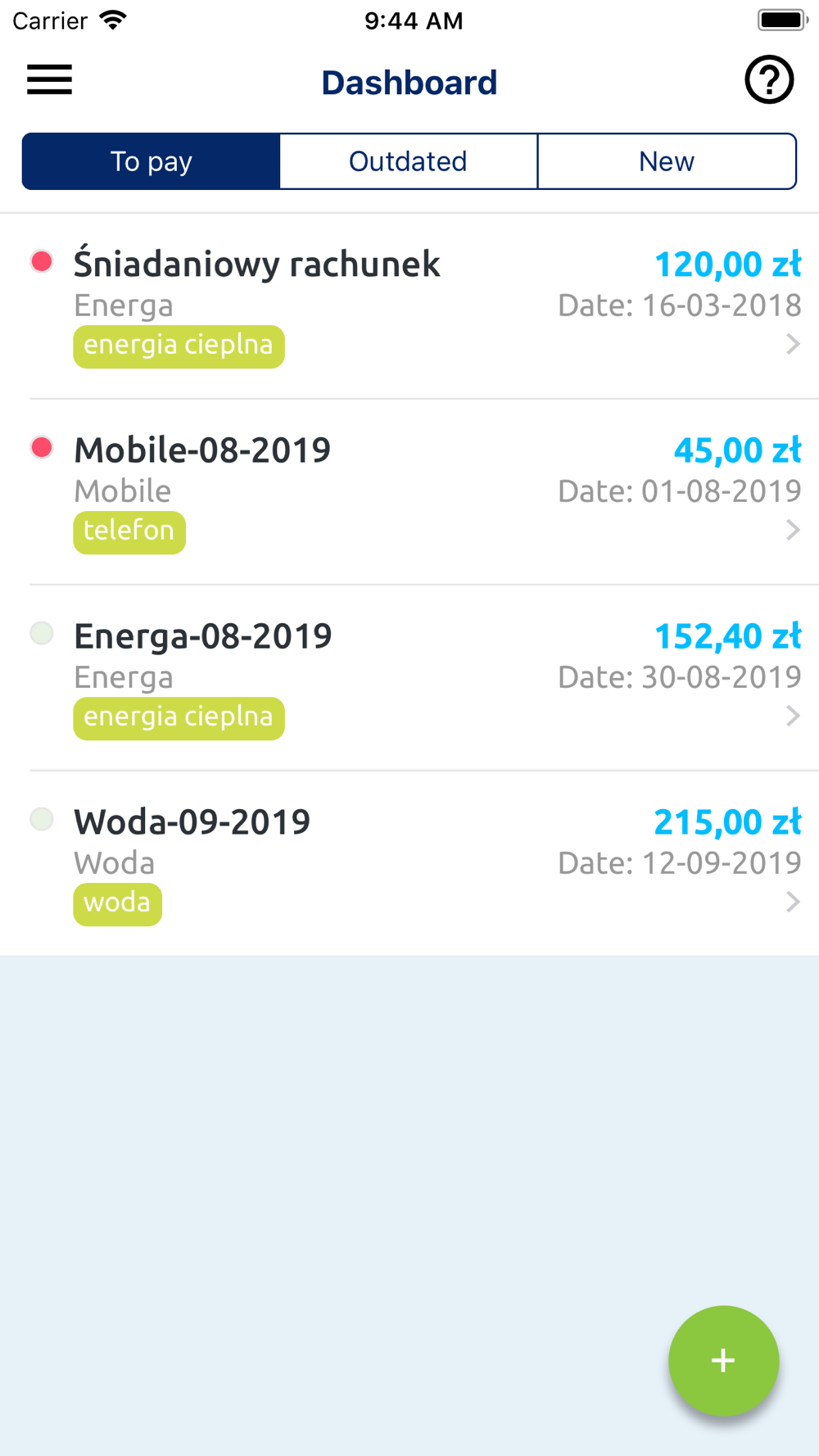
Task: Switch to the New tab
Action: (x=667, y=161)
